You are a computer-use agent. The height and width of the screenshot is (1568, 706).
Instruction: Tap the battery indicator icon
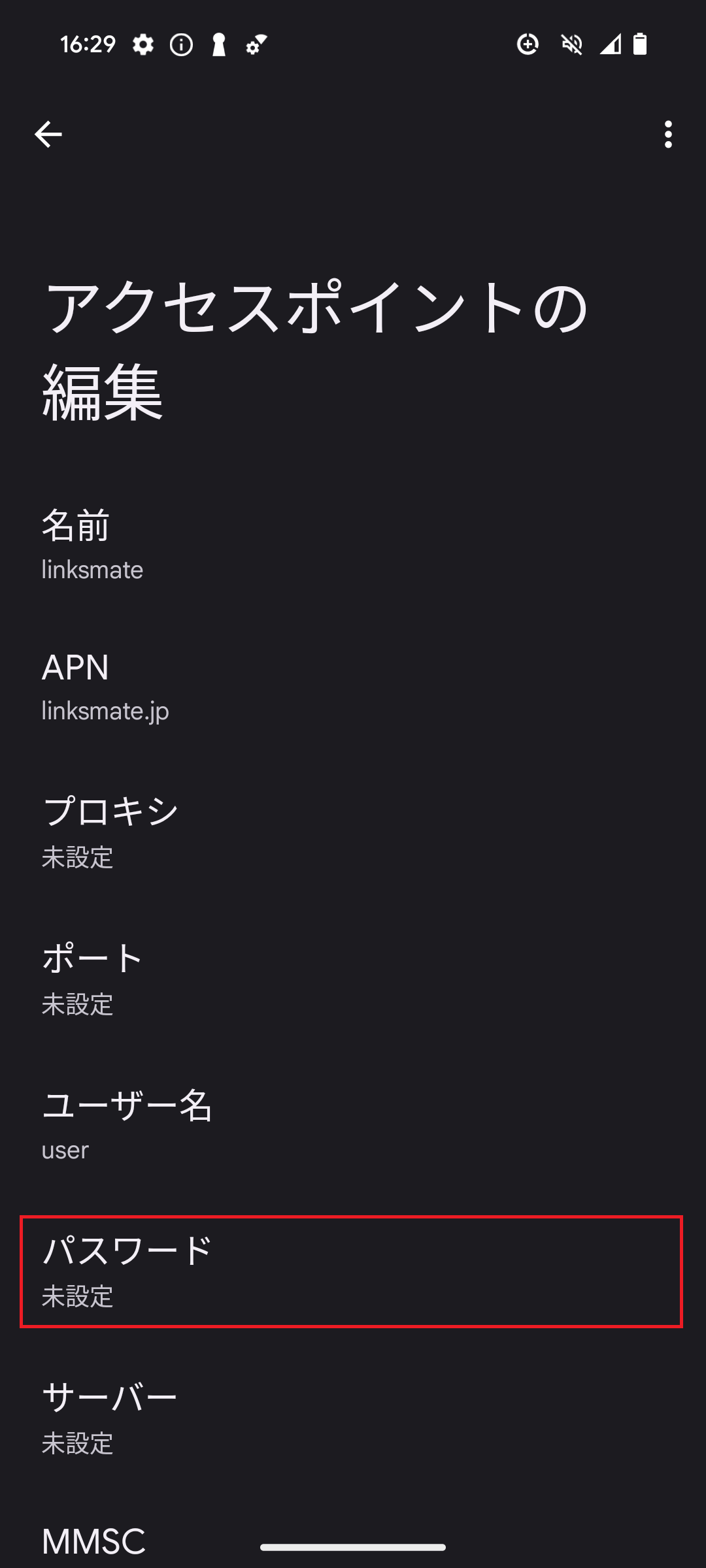tap(639, 44)
